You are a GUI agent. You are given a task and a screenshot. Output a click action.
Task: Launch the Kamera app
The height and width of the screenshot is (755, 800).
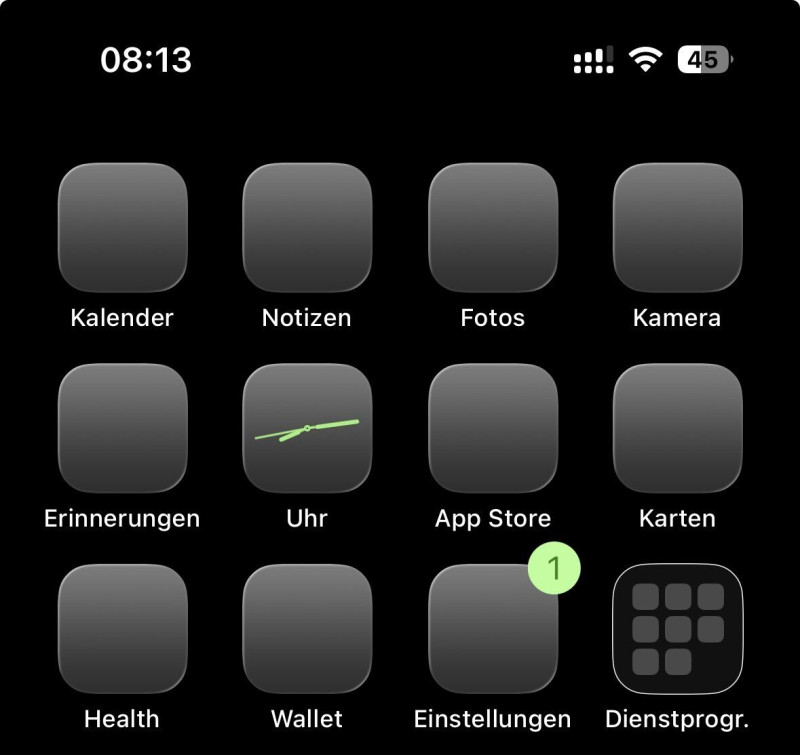tap(677, 228)
